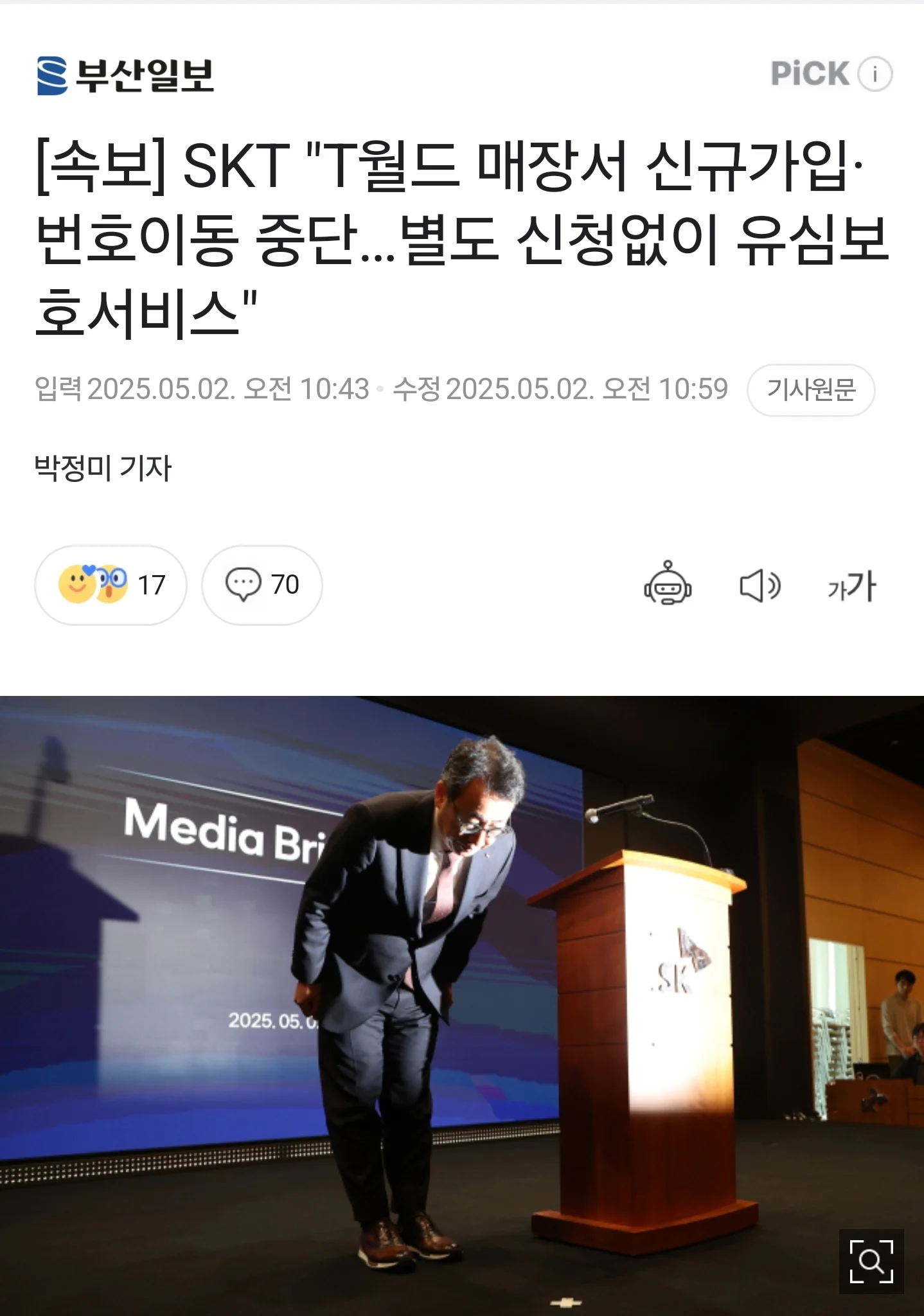View the 70 comments
This screenshot has height=1316, width=924.
(262, 585)
